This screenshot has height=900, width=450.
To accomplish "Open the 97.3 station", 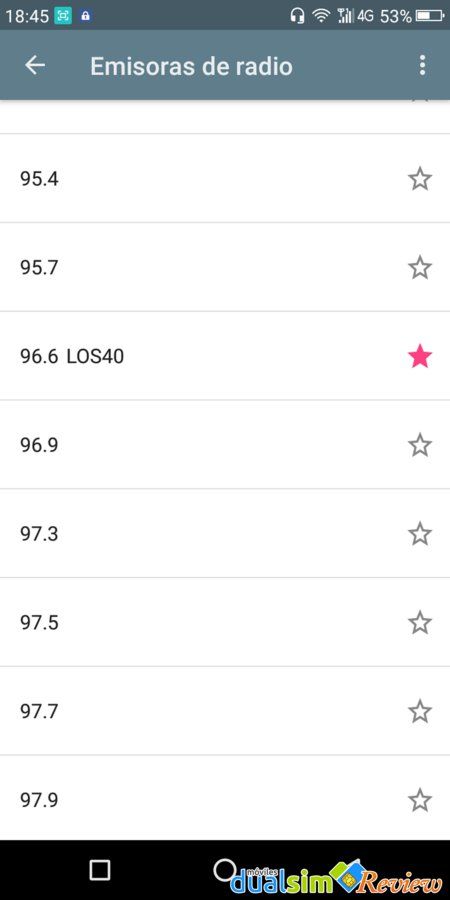I will 225,533.
